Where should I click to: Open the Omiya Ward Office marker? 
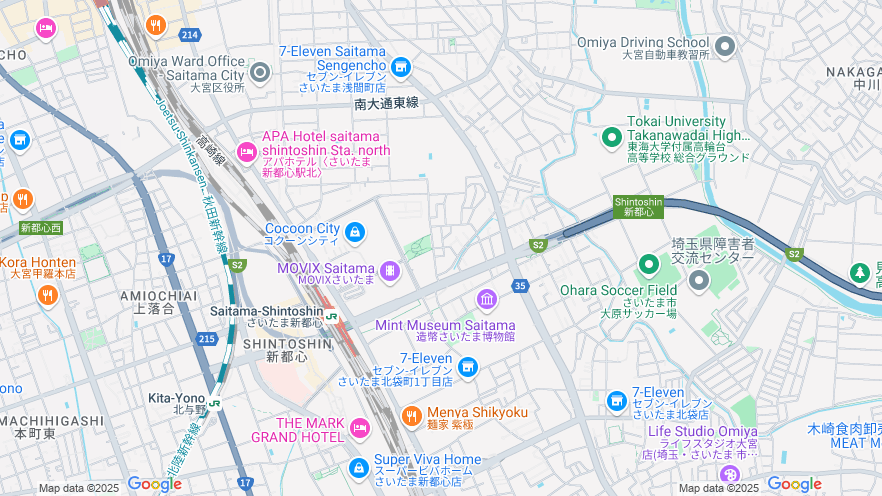coord(261,72)
